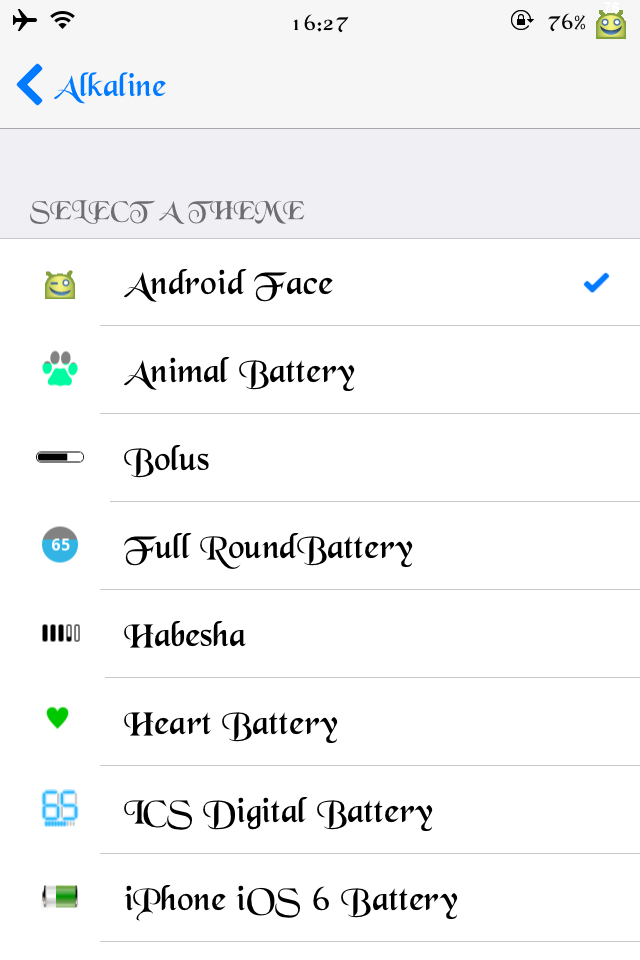Go back to Alkaline settings
Viewport: 640px width, 960px height.
pyautogui.click(x=91, y=85)
